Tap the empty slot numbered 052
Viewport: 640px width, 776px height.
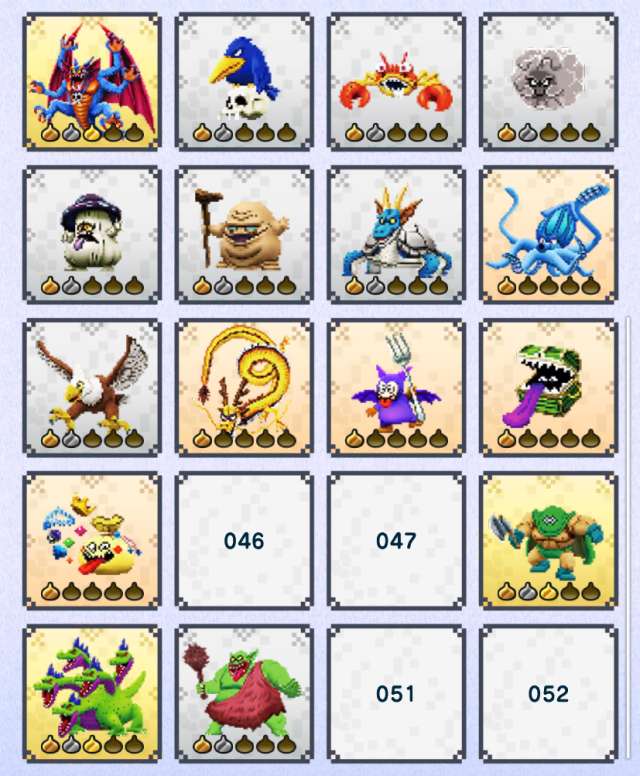point(548,693)
